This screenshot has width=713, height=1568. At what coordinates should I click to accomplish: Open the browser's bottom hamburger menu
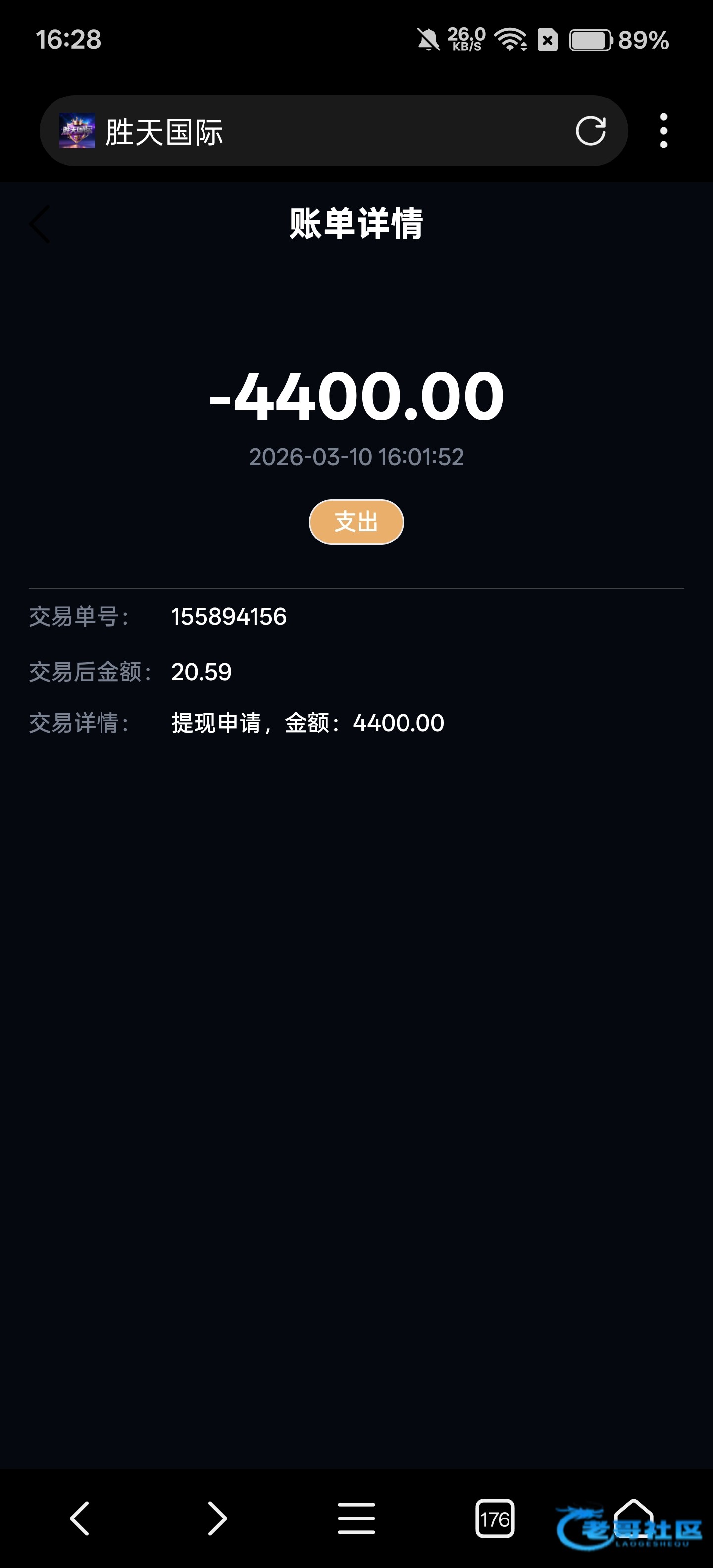tap(356, 1519)
